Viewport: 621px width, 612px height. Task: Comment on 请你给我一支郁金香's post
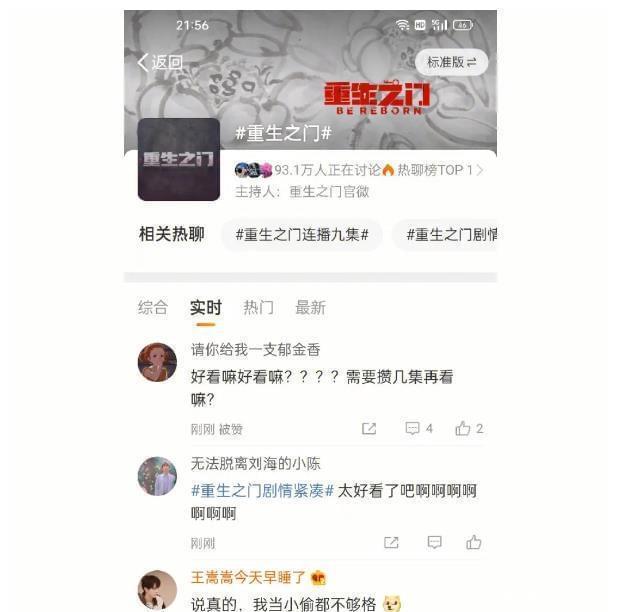418,428
